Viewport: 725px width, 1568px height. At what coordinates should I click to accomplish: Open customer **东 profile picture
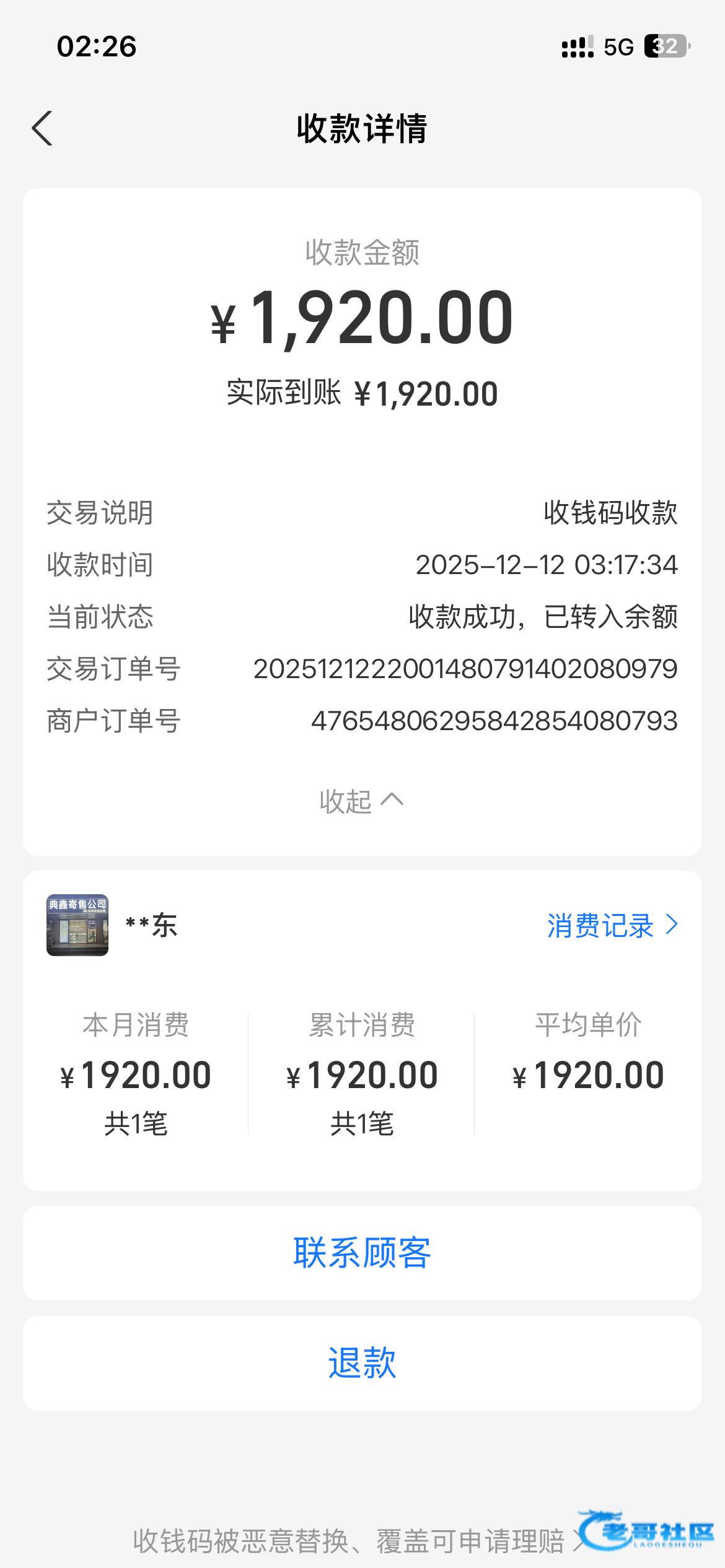point(77,925)
